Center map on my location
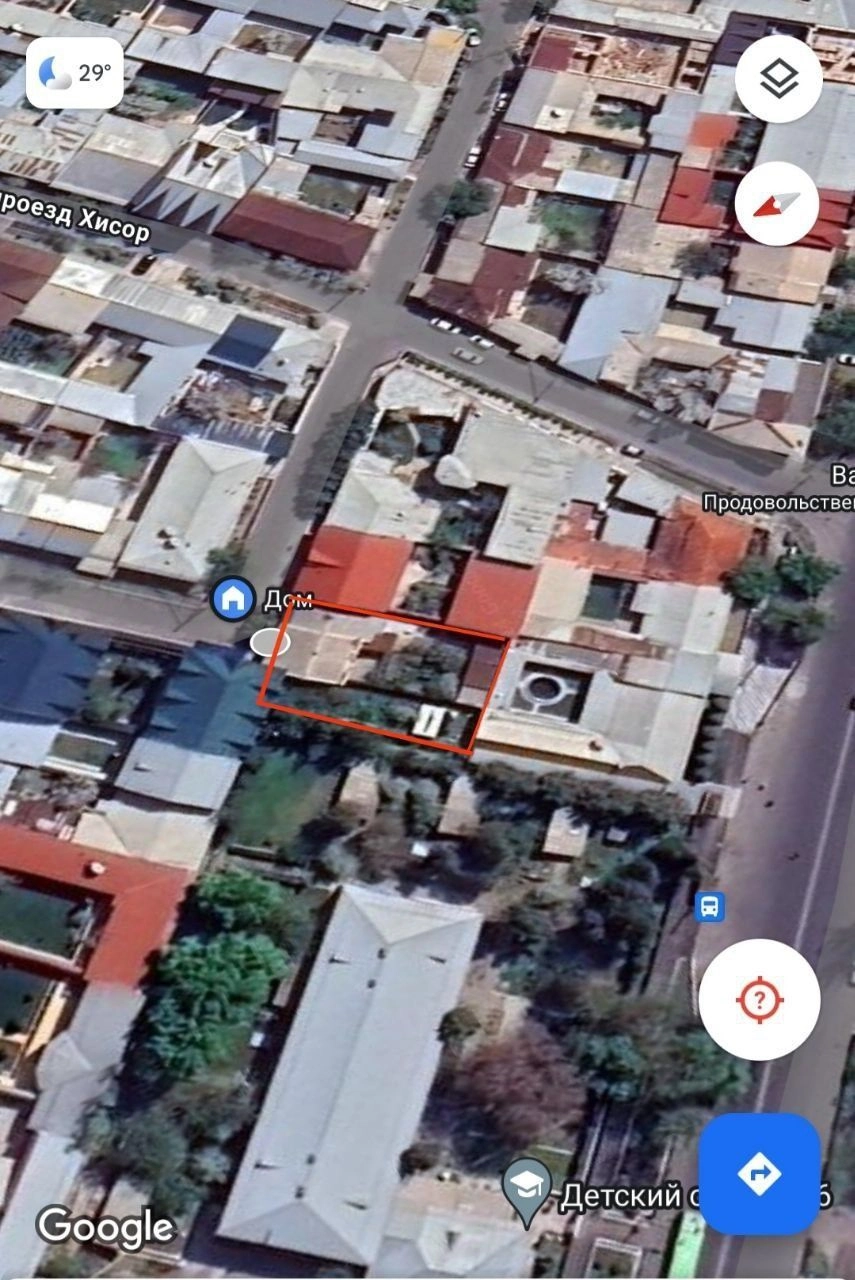855x1280 pixels. [759, 999]
